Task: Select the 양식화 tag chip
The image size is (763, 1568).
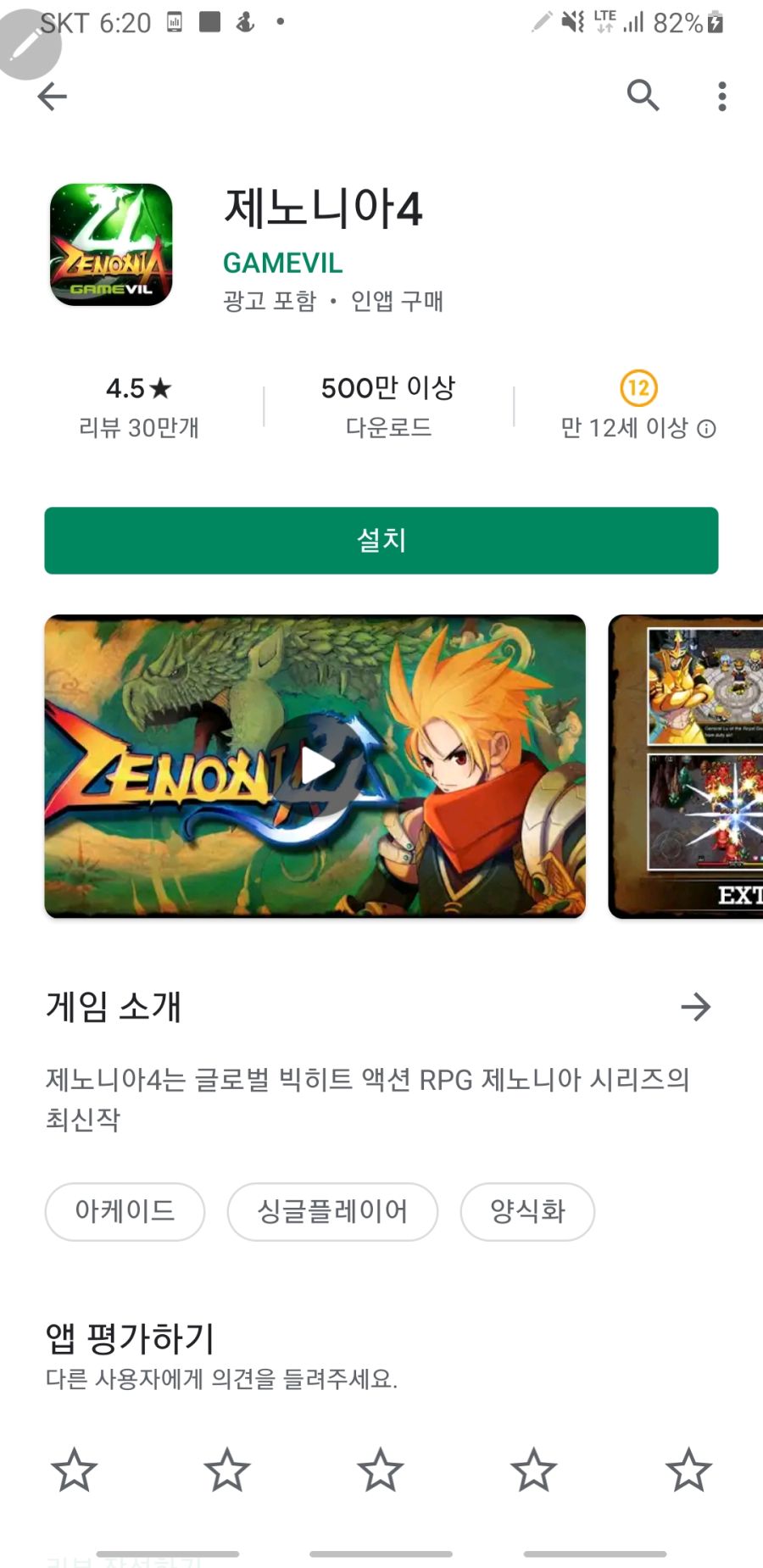Action: (527, 1212)
